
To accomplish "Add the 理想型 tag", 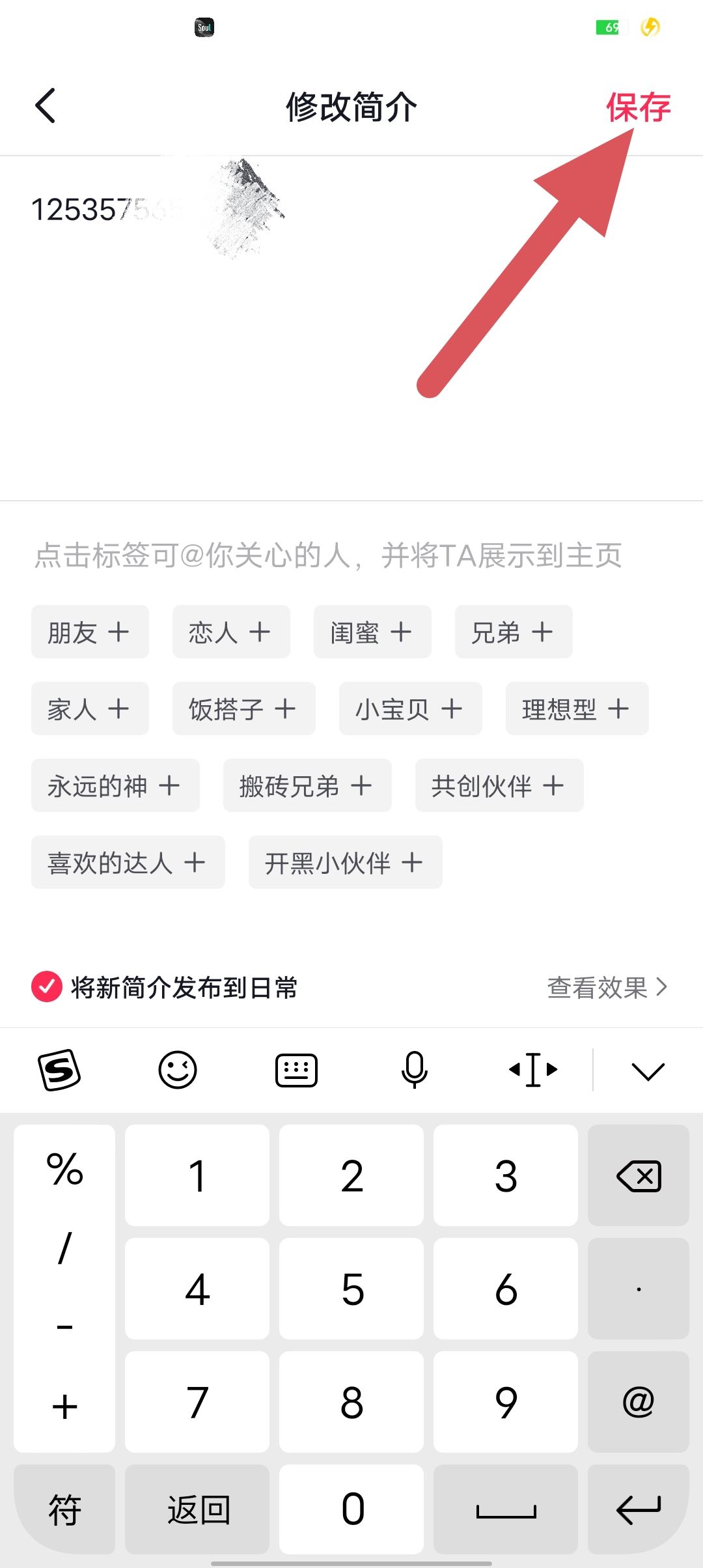I will (x=577, y=708).
